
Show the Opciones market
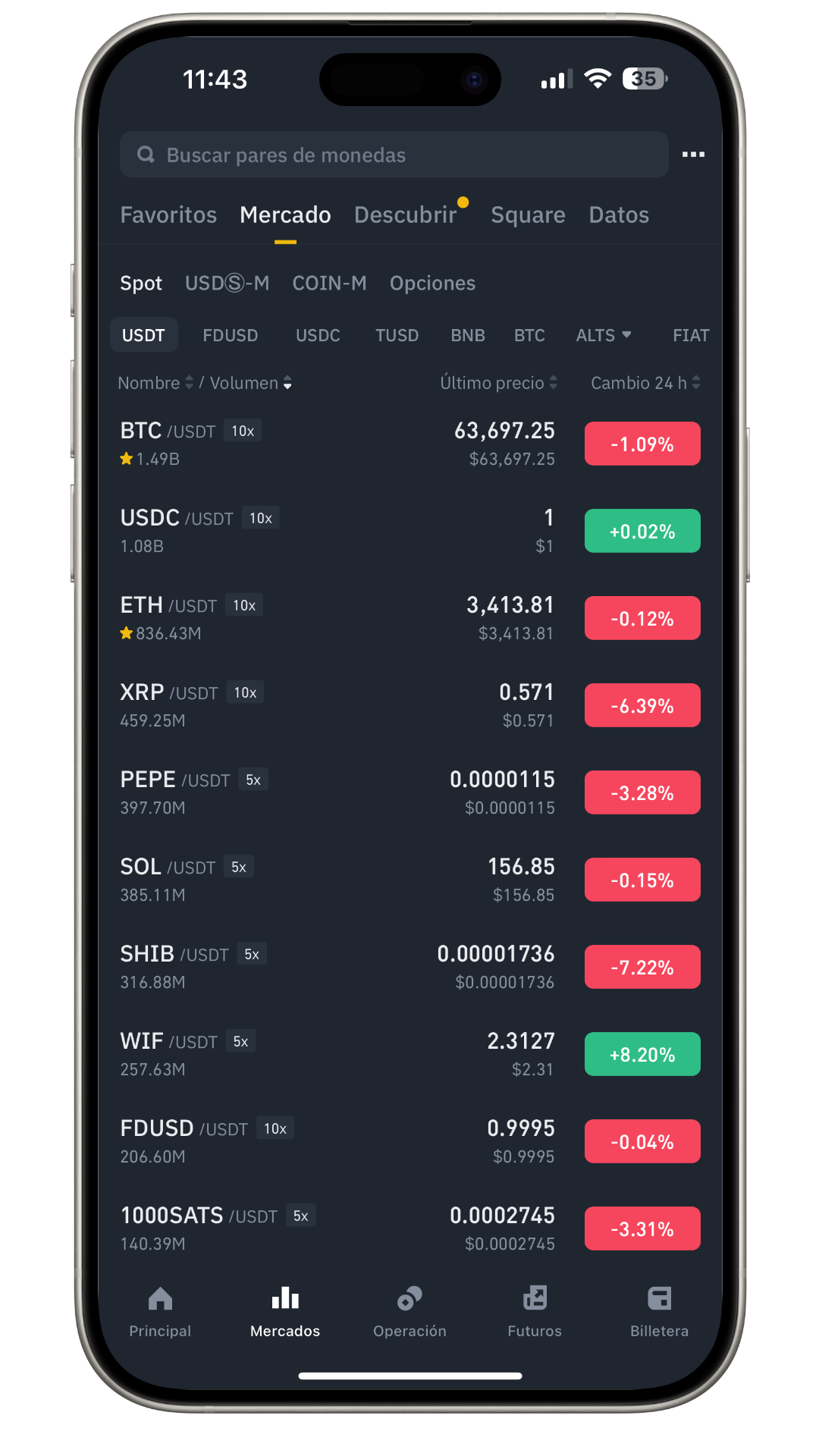432,284
